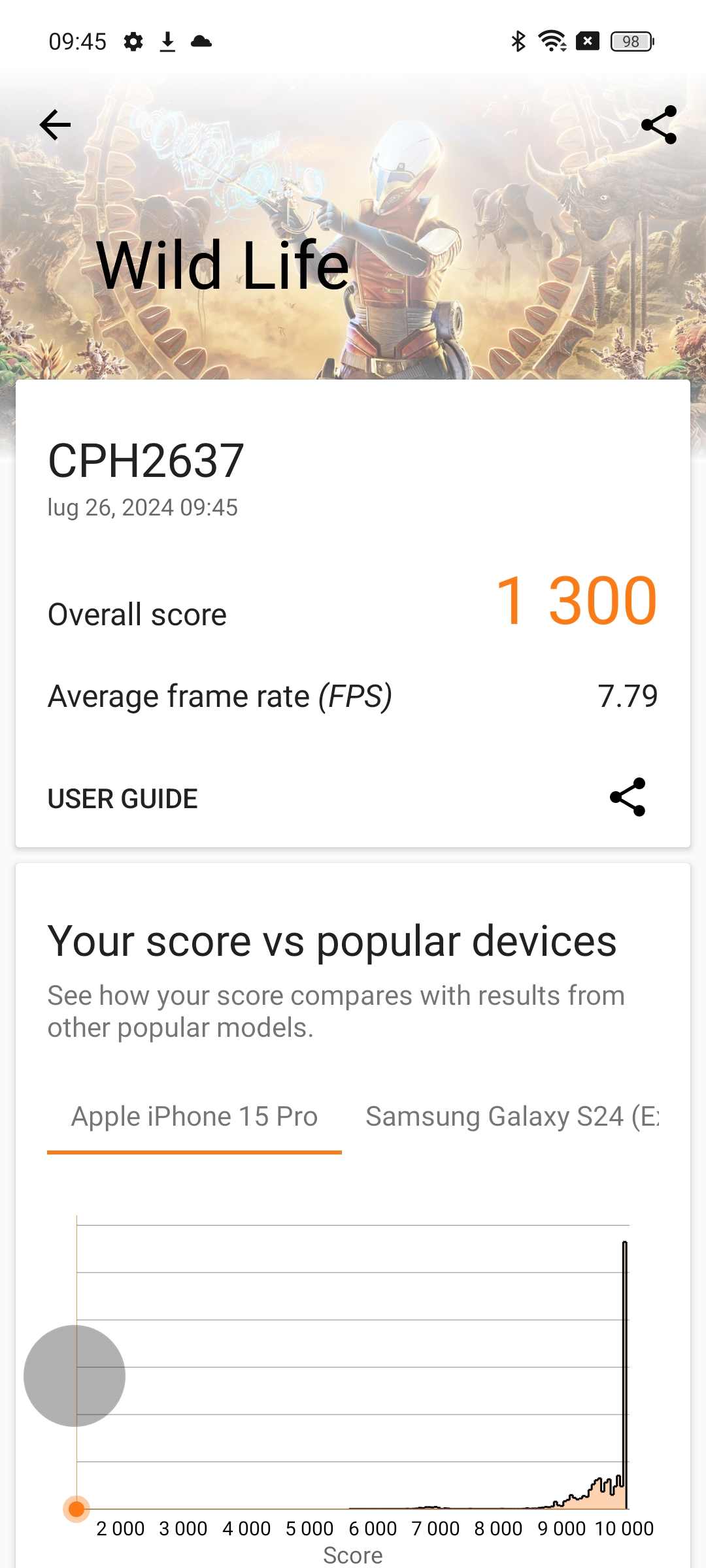The image size is (706, 1568).
Task: Share result via top-right share icon
Action: tap(658, 125)
